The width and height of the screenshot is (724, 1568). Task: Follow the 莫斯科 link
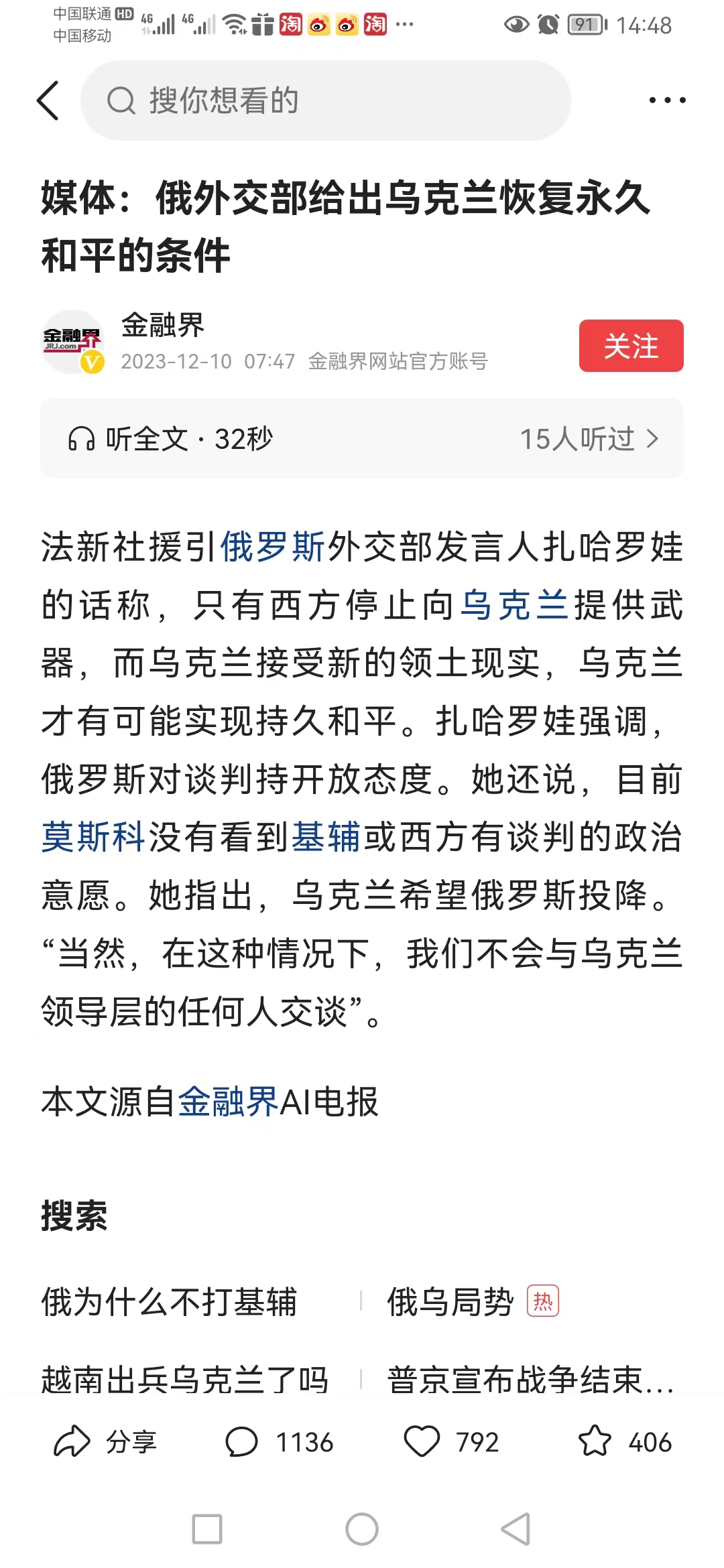[x=93, y=837]
